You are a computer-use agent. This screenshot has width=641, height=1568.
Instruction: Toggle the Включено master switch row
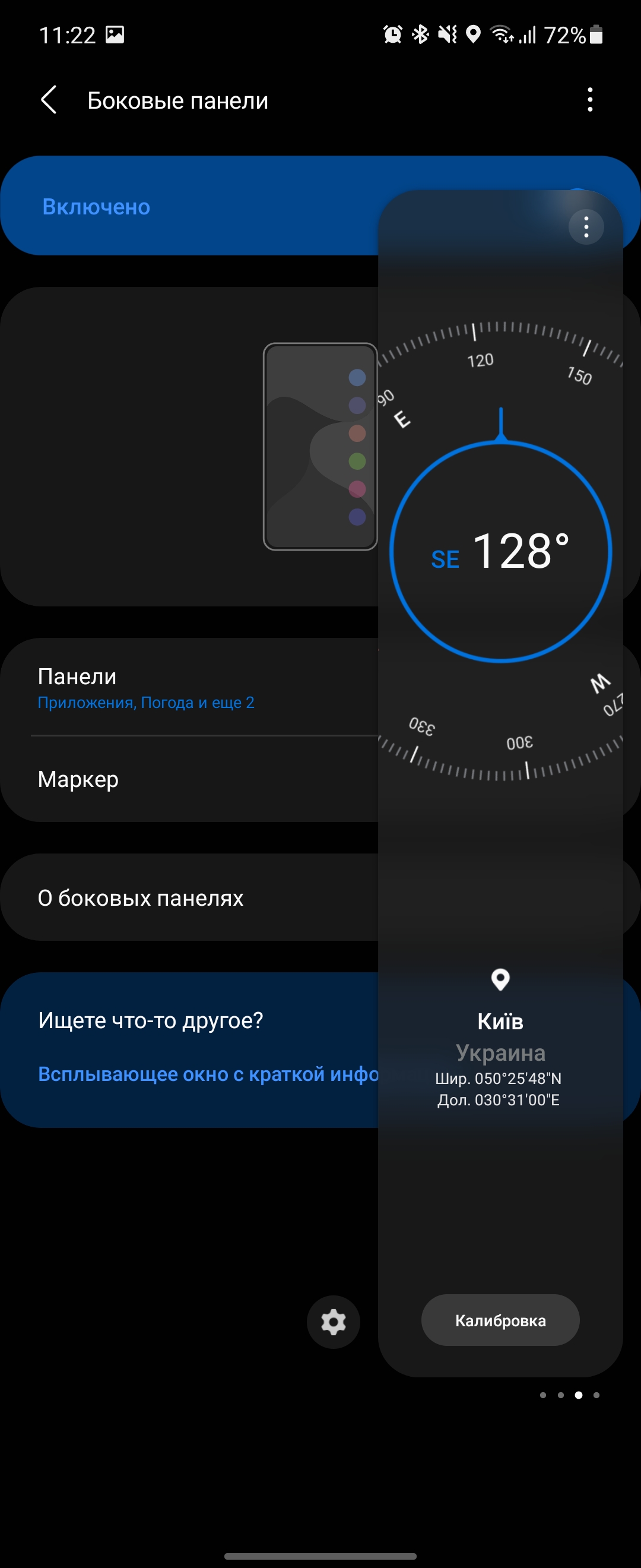(182, 207)
